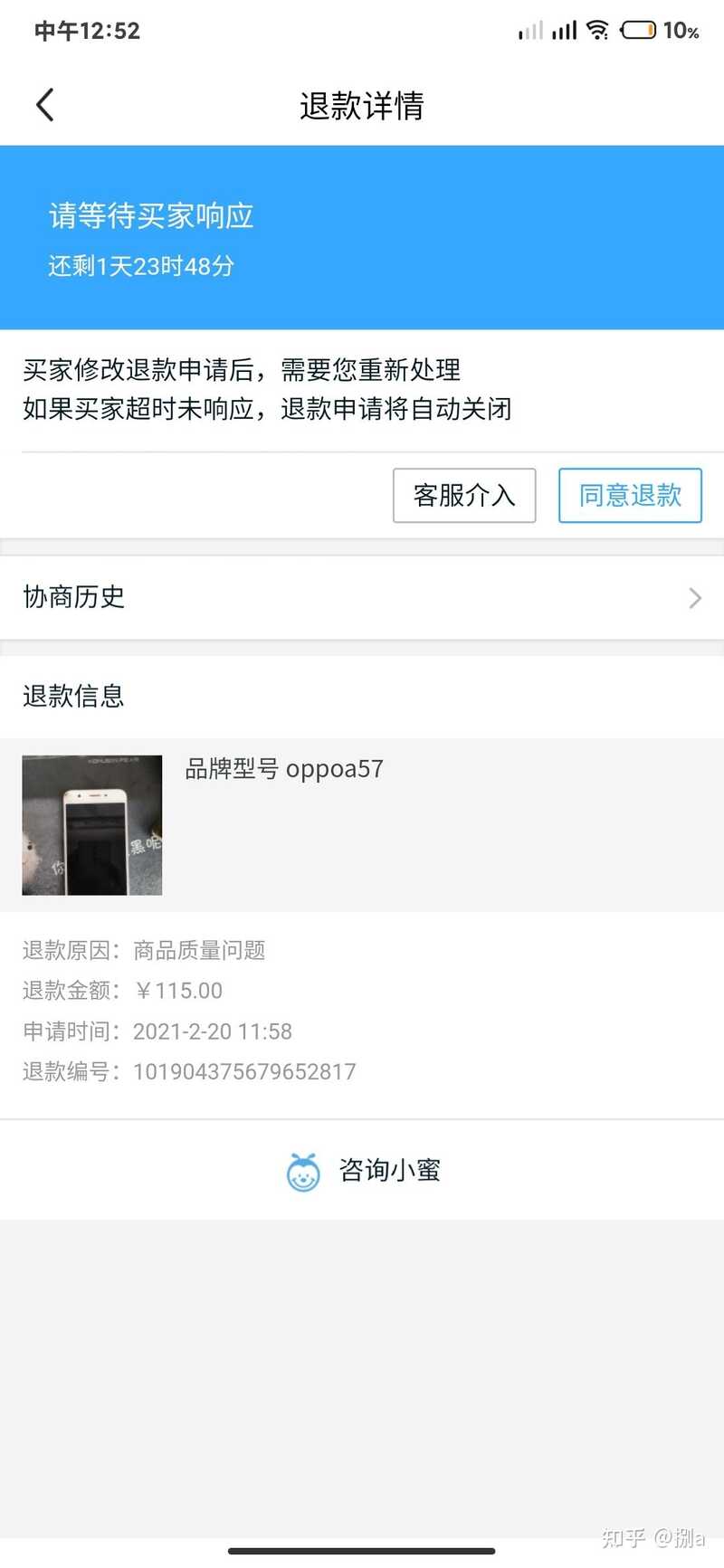Tap the 客服介入 button

[464, 495]
